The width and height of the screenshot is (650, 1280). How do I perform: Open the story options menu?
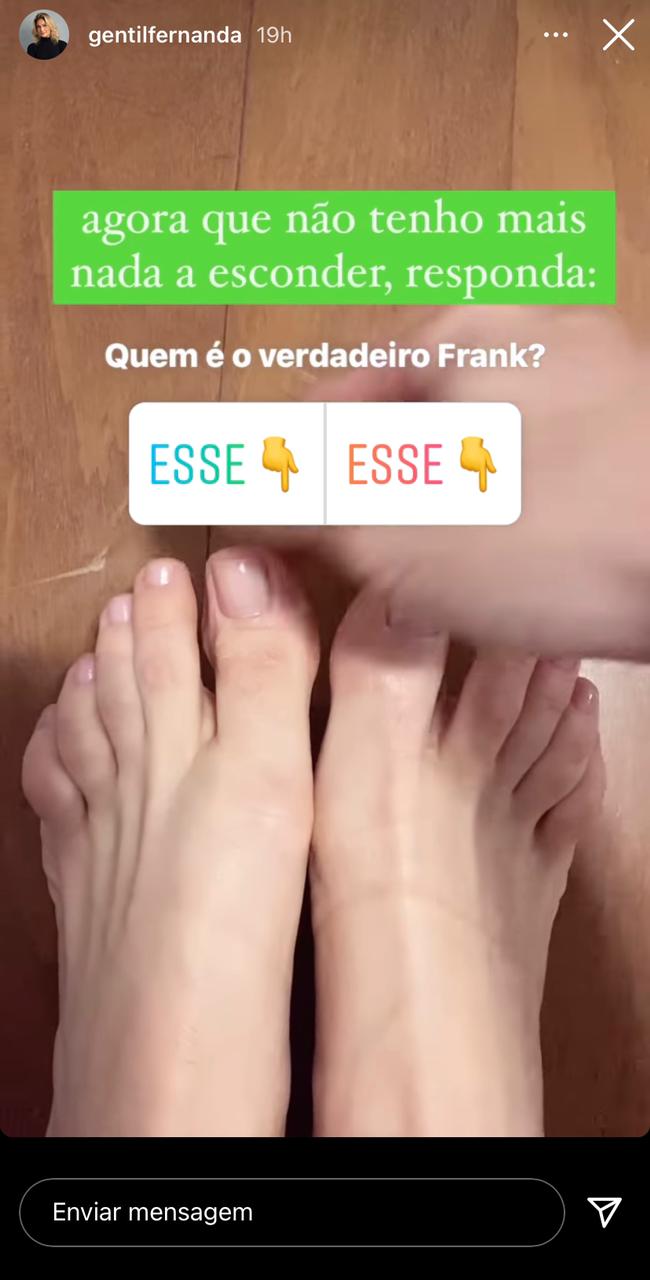(555, 35)
